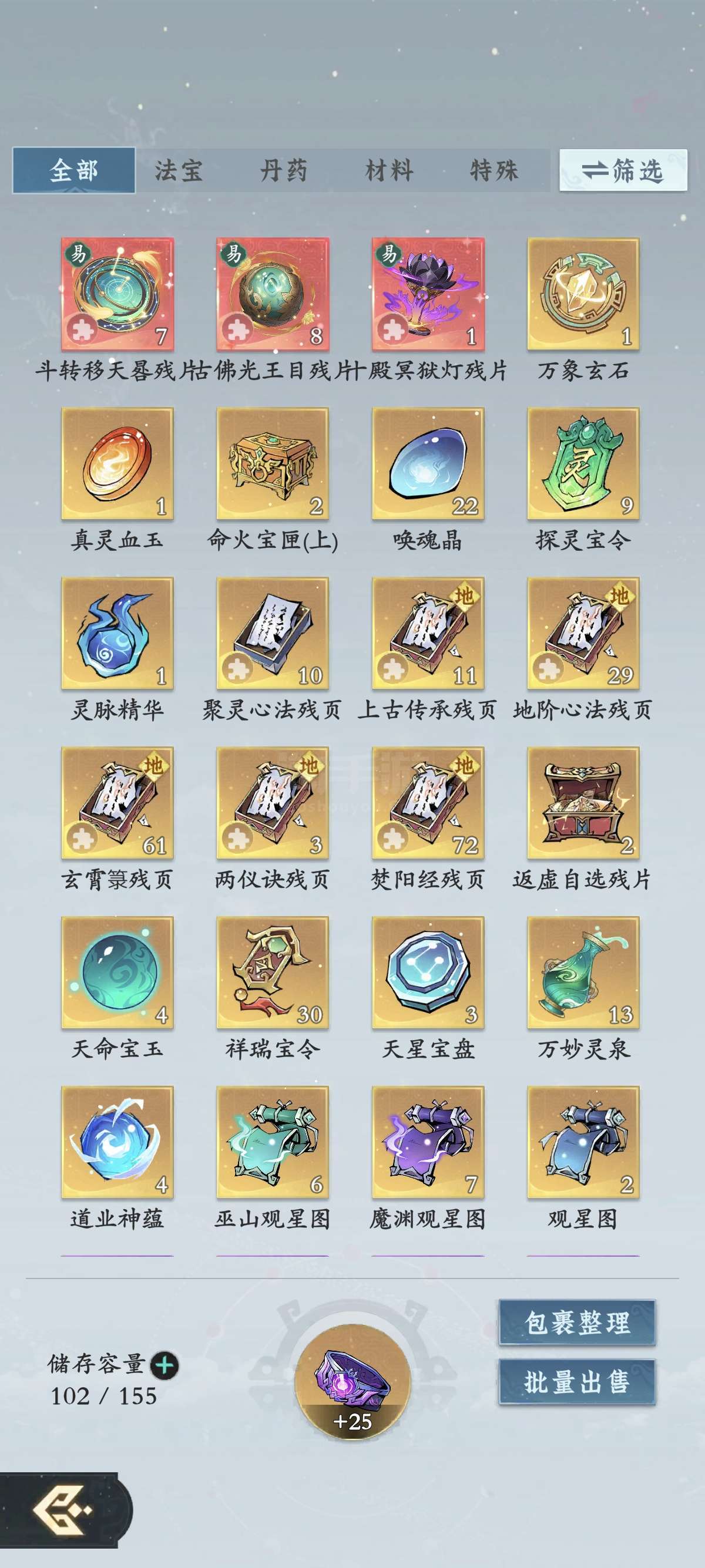Viewport: 705px width, 1568px height.
Task: Tap the 斗转移天晷残片 item
Action: point(117,294)
